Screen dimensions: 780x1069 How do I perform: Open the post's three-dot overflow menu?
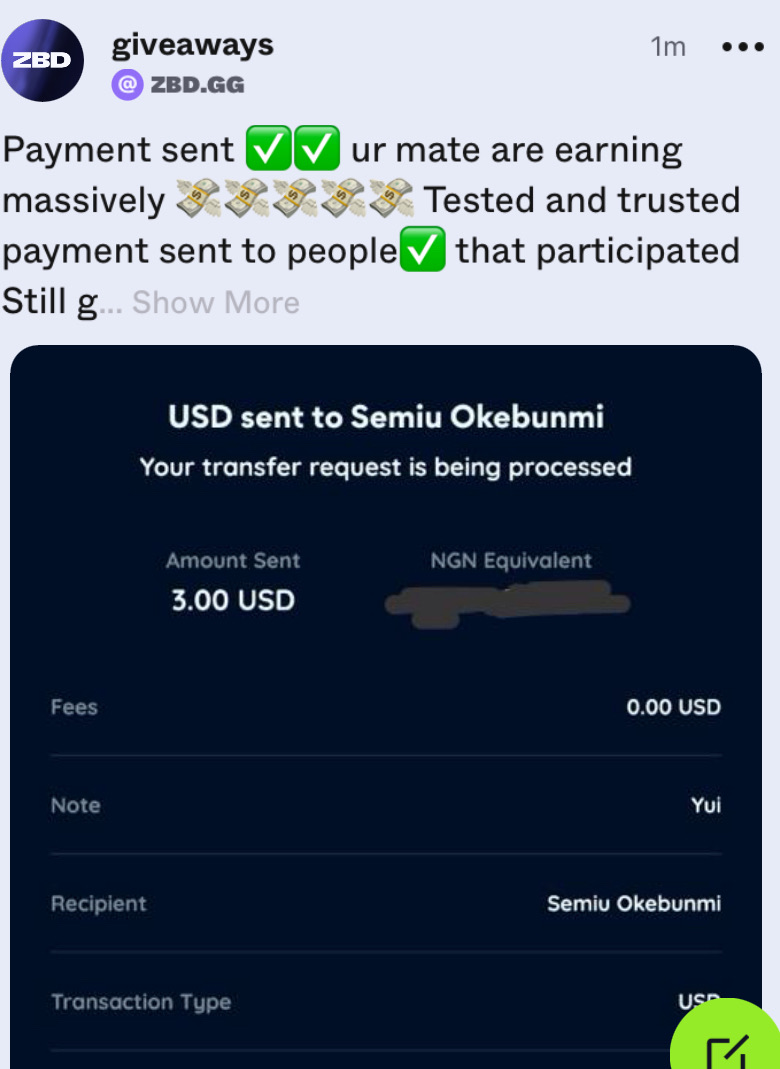[x=742, y=47]
